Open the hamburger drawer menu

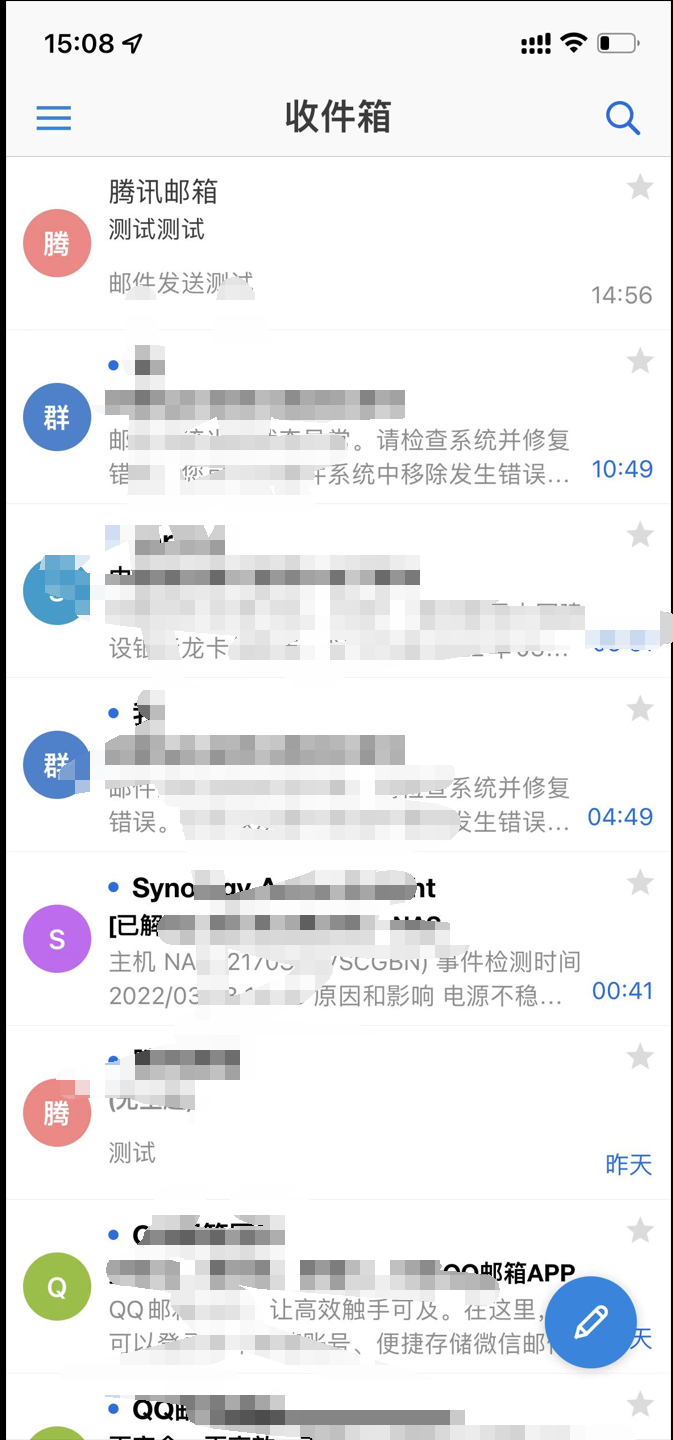54,118
